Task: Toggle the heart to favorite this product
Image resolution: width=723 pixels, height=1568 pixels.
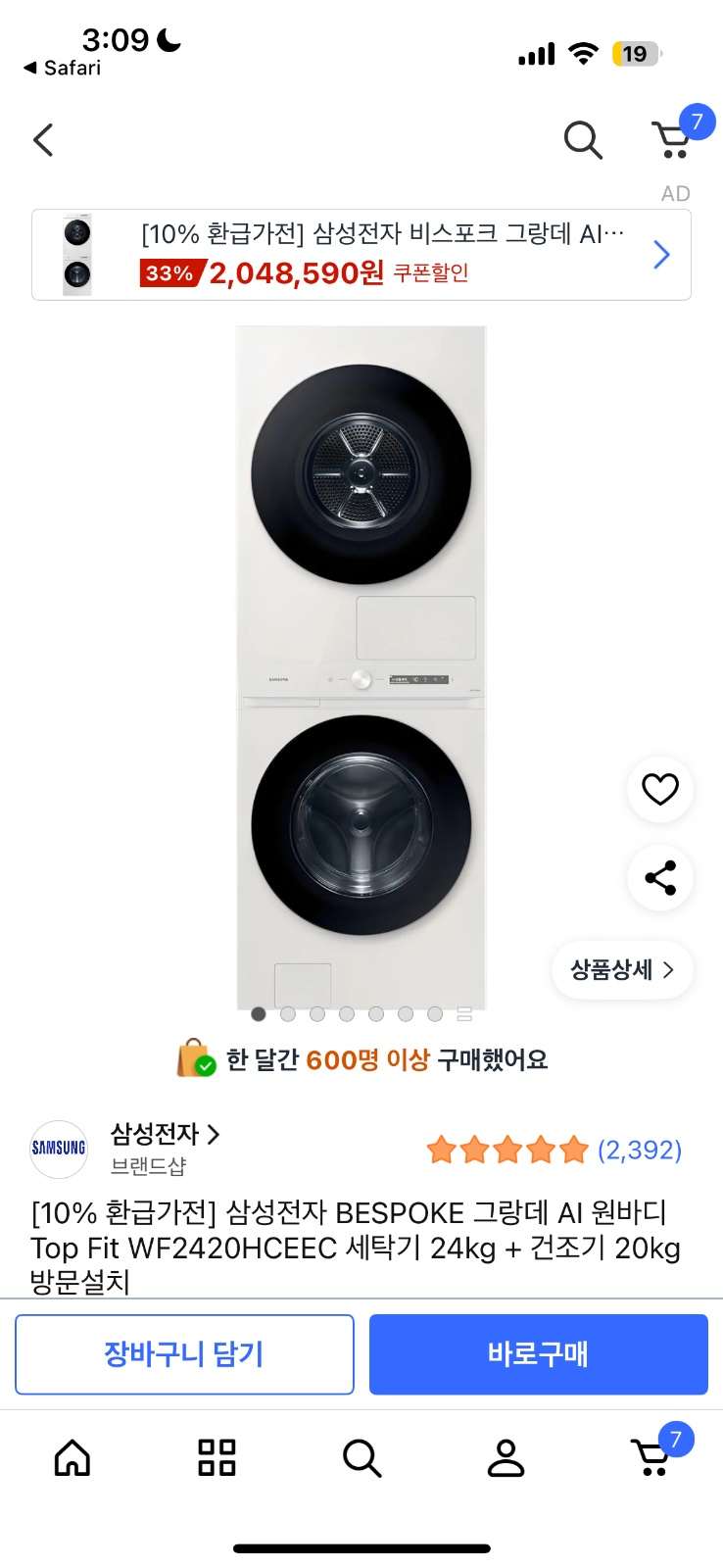Action: point(659,790)
